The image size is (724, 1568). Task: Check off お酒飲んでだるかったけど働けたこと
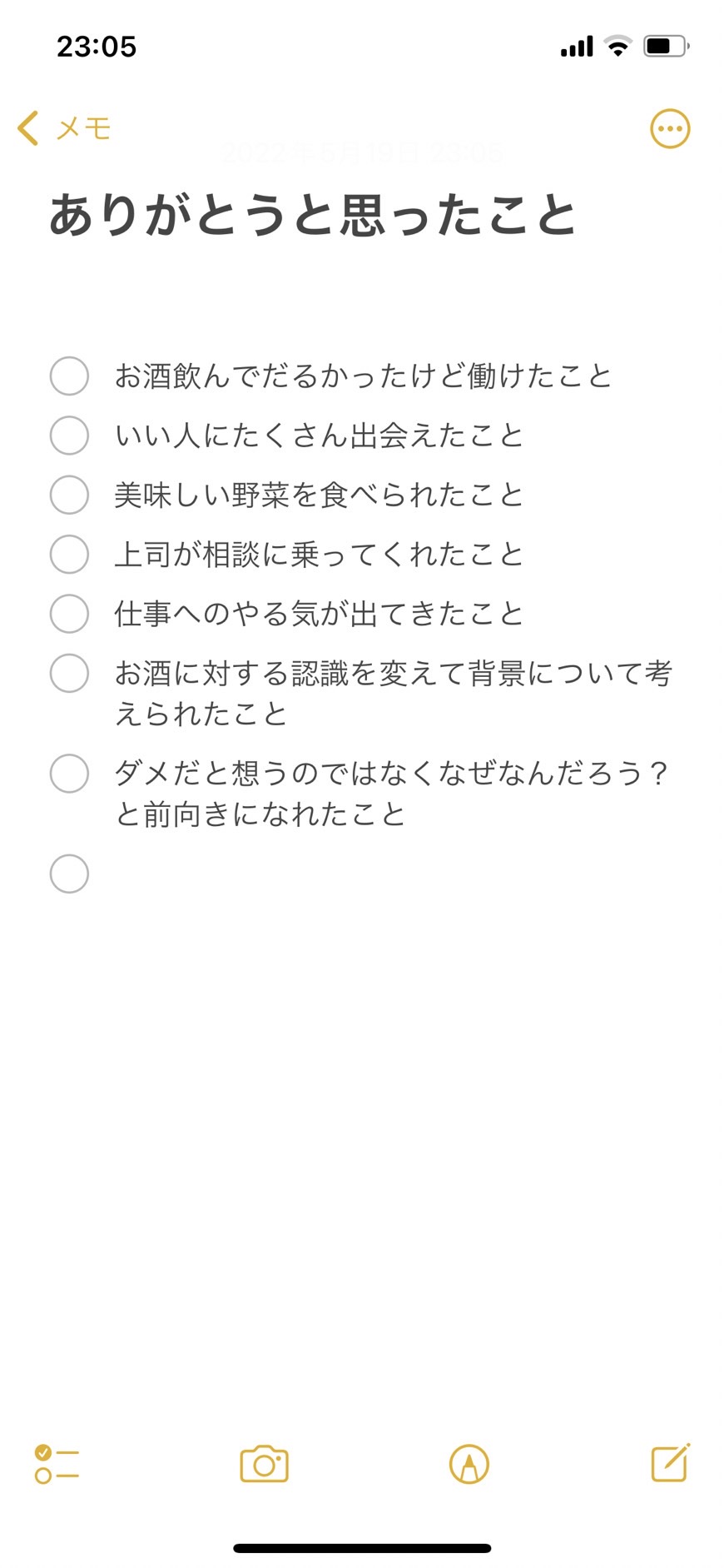tap(69, 376)
